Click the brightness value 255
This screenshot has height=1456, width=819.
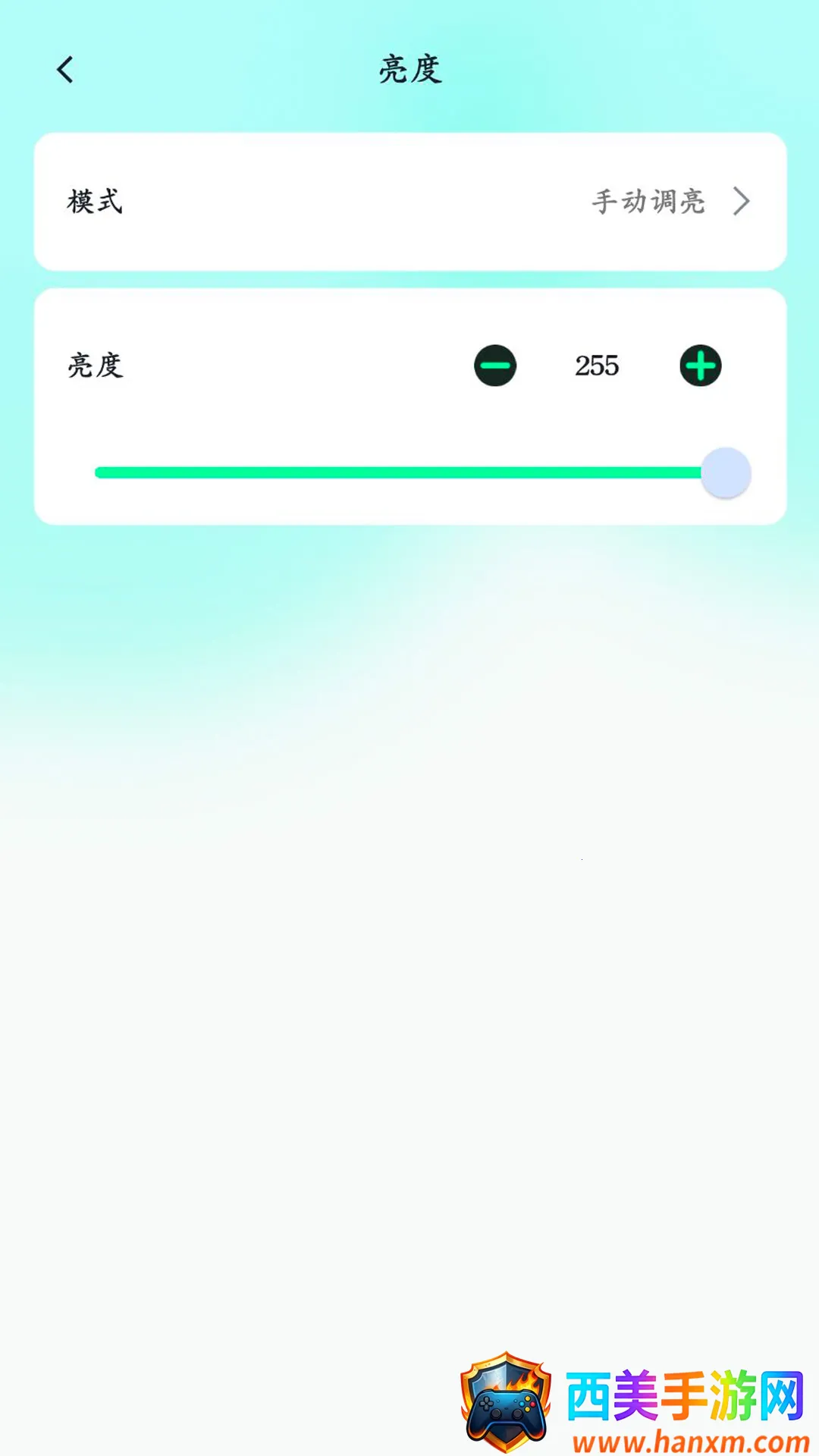tap(598, 366)
